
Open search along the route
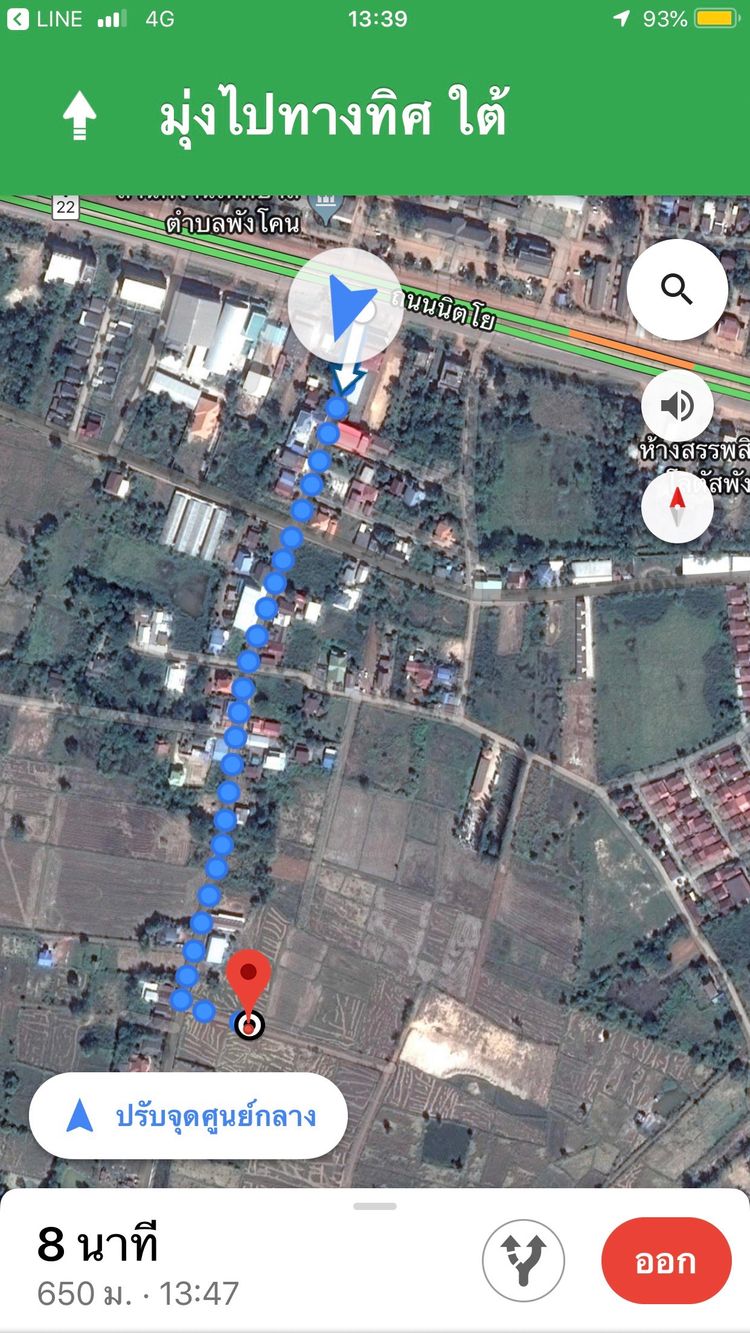coord(677,290)
